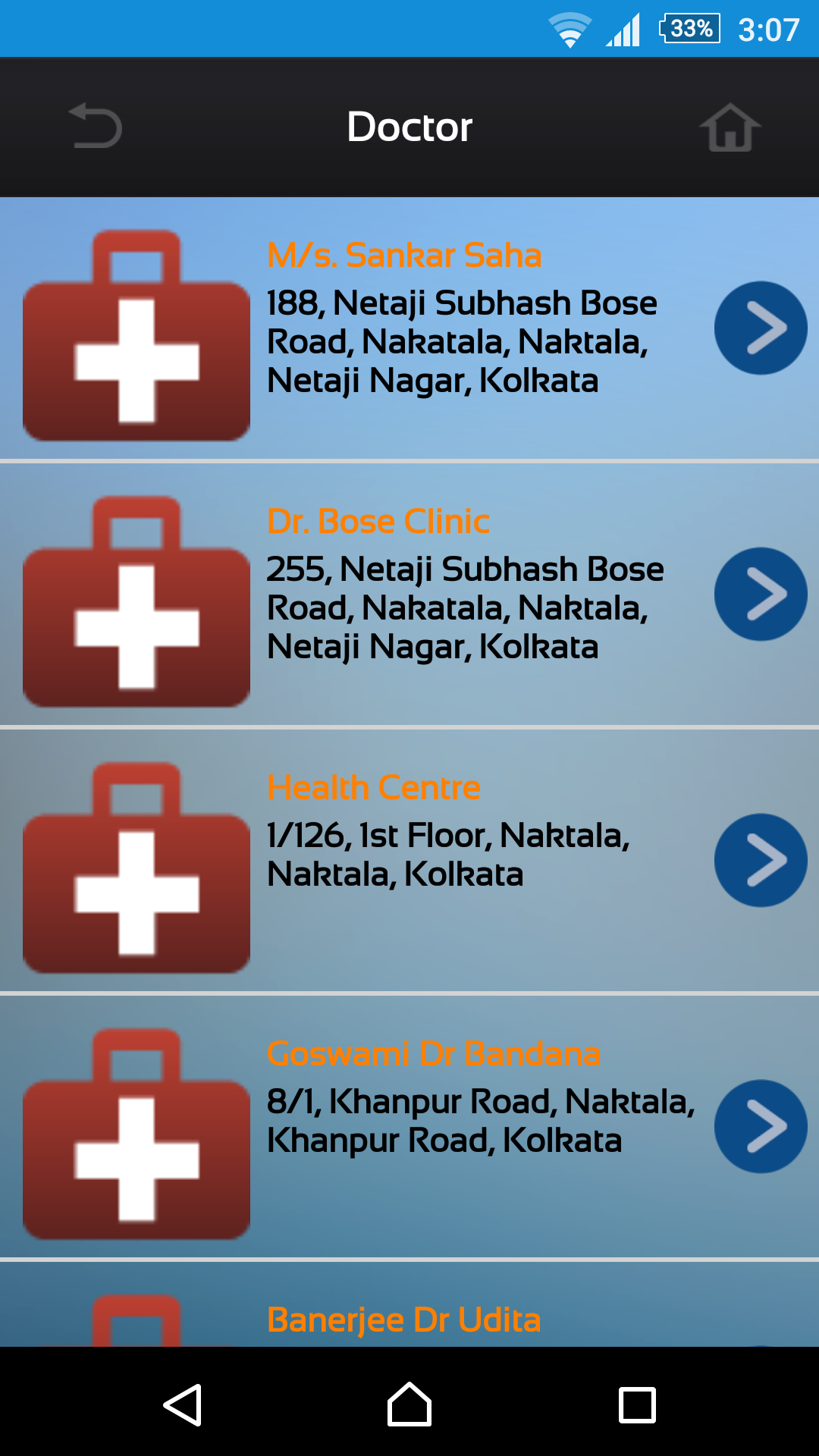The height and width of the screenshot is (1456, 819).
Task: Open the Dr. Bose Clinic listing
Action: pyautogui.click(x=409, y=594)
